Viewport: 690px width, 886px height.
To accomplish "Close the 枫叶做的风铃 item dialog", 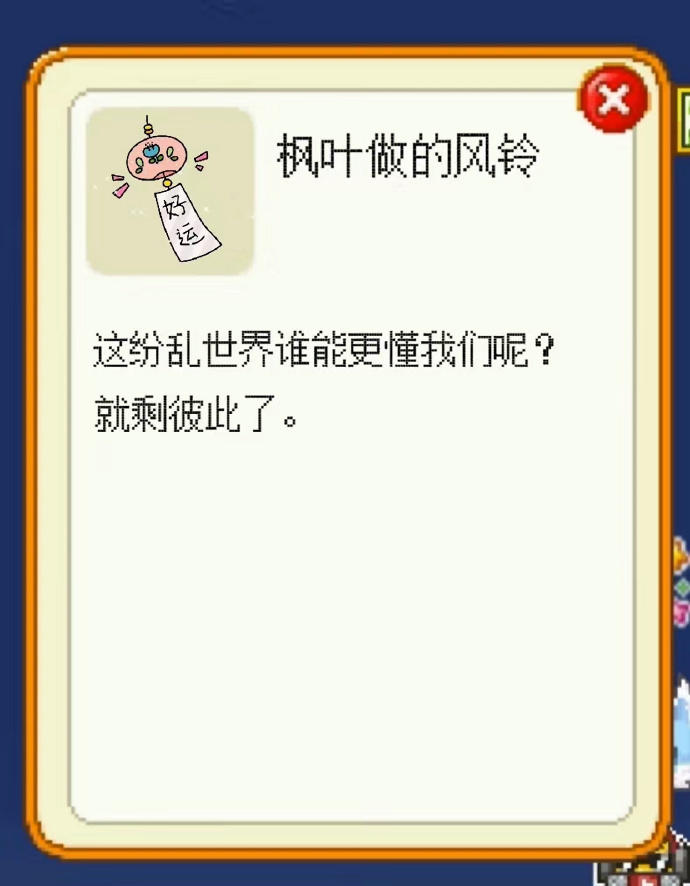I will click(614, 100).
